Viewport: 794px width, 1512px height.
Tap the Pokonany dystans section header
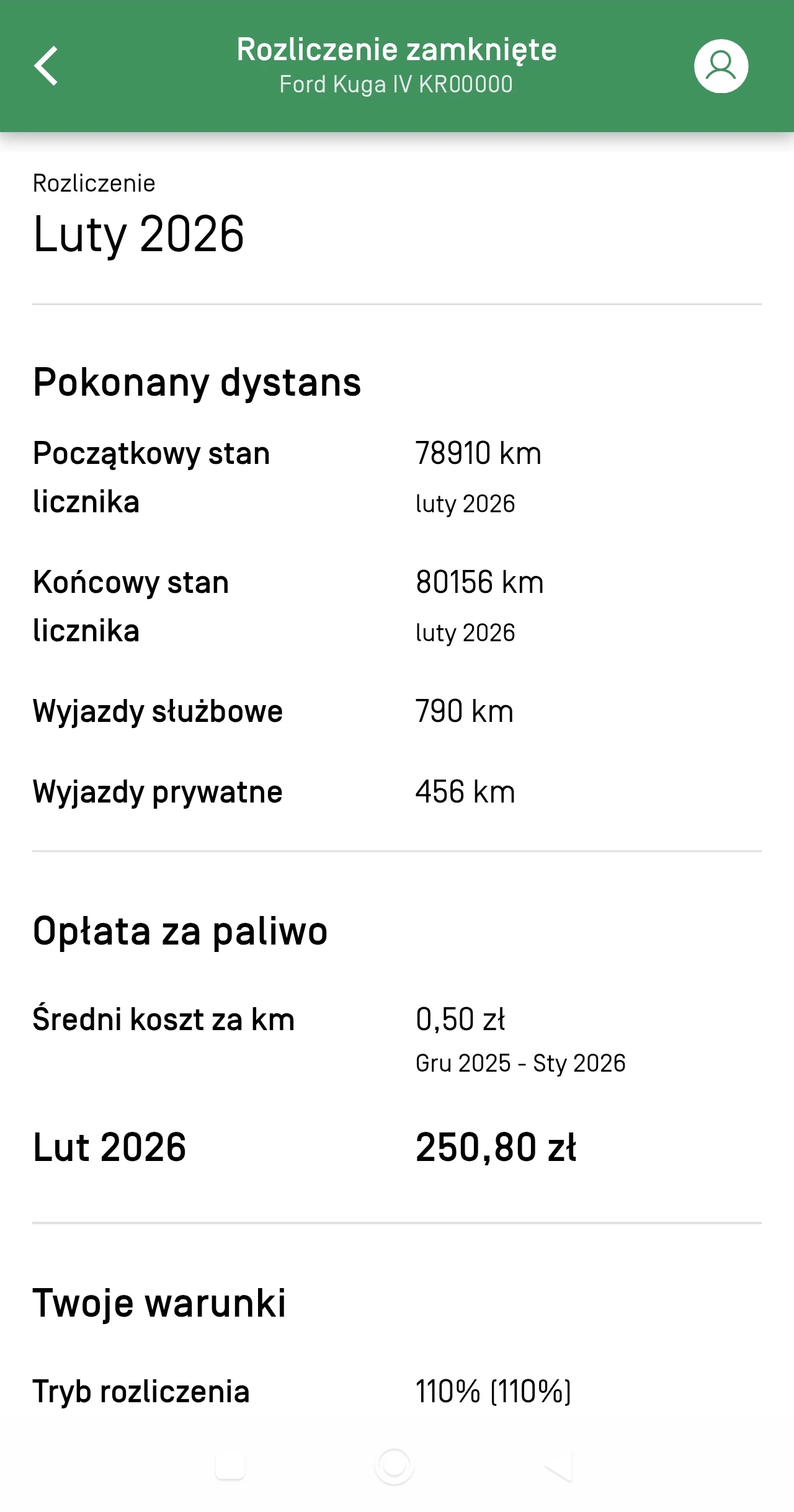click(x=197, y=382)
